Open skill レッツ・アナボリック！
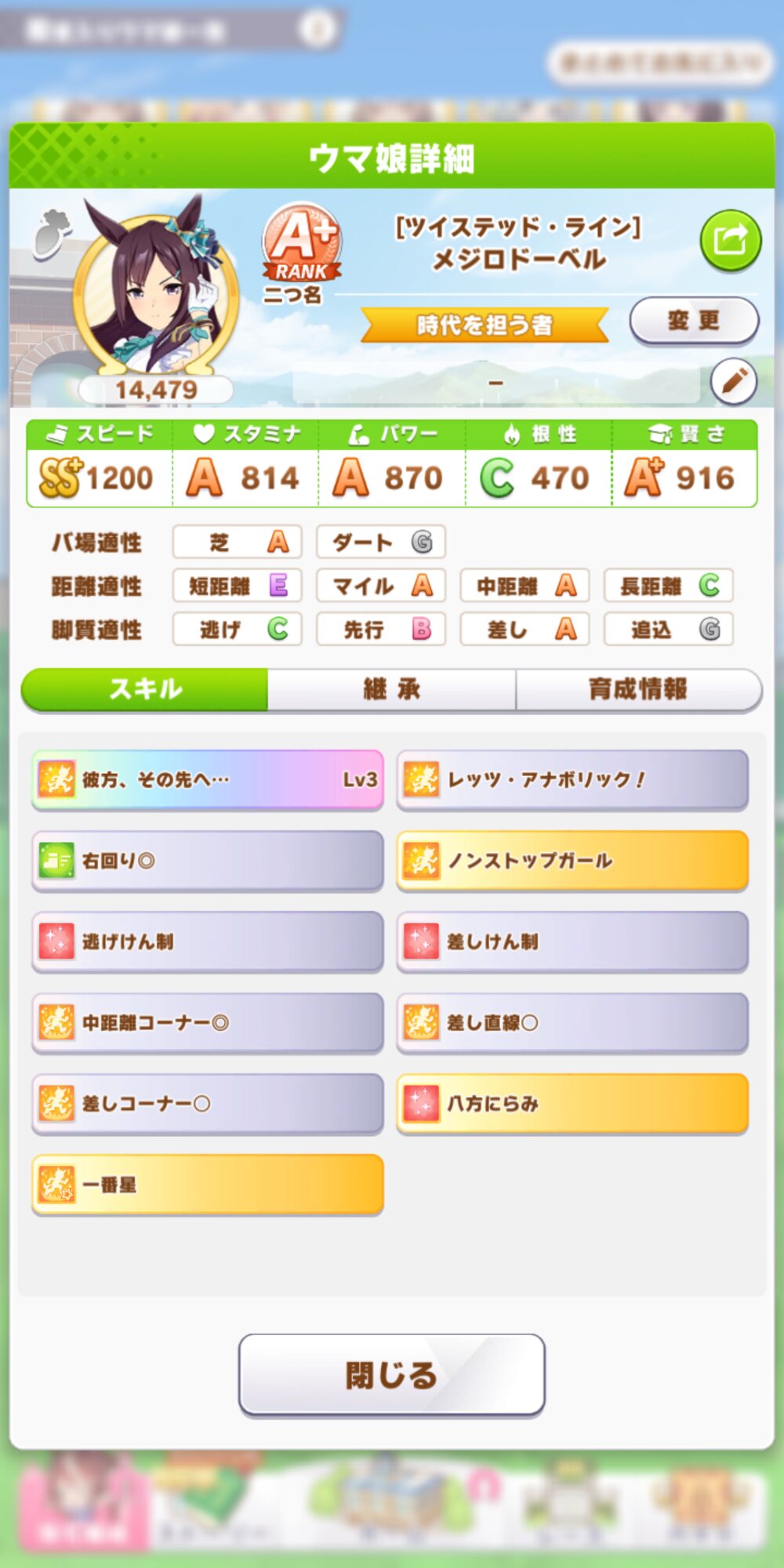The width and height of the screenshot is (784, 1568). tap(572, 780)
